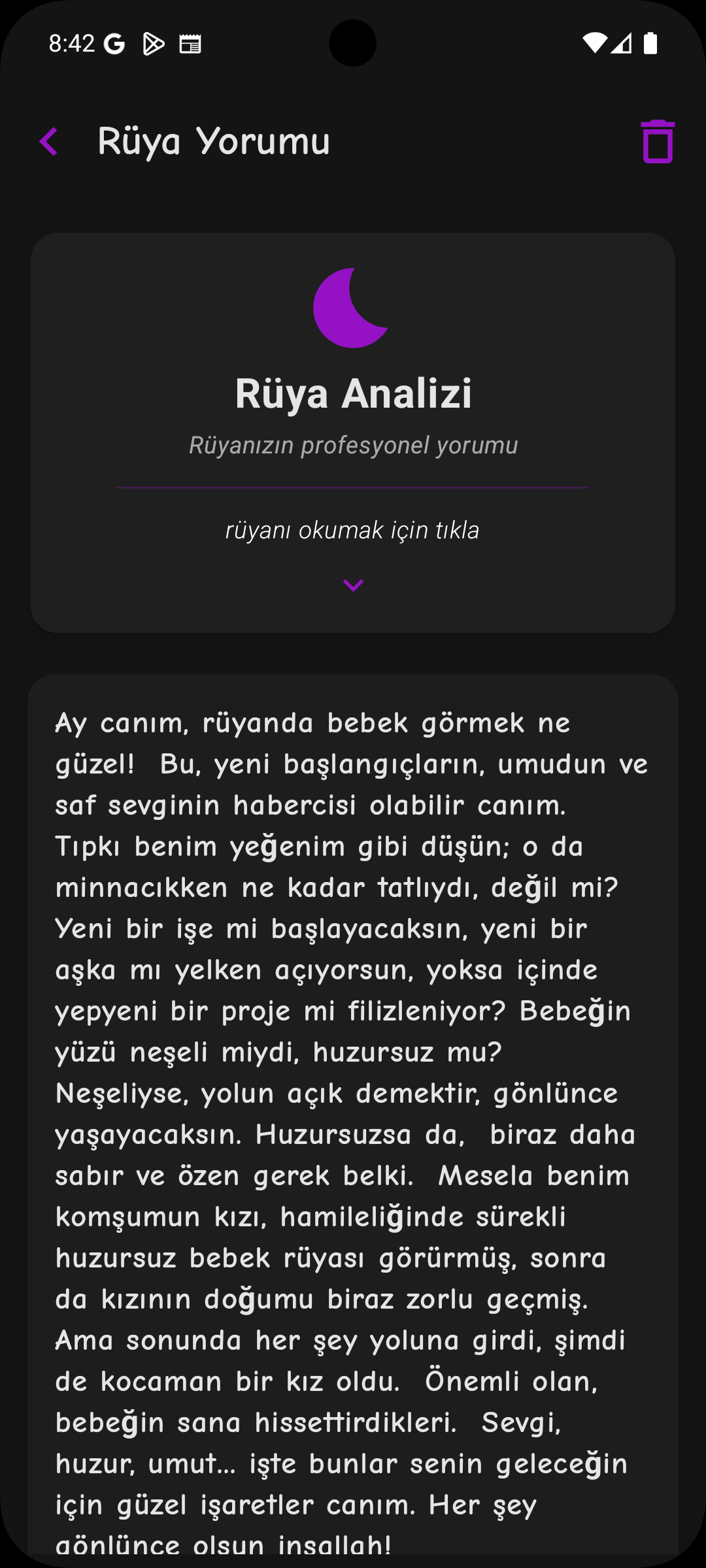The width and height of the screenshot is (706, 1568).
Task: Expand the dream reading with the downward chevron
Action: tap(352, 586)
